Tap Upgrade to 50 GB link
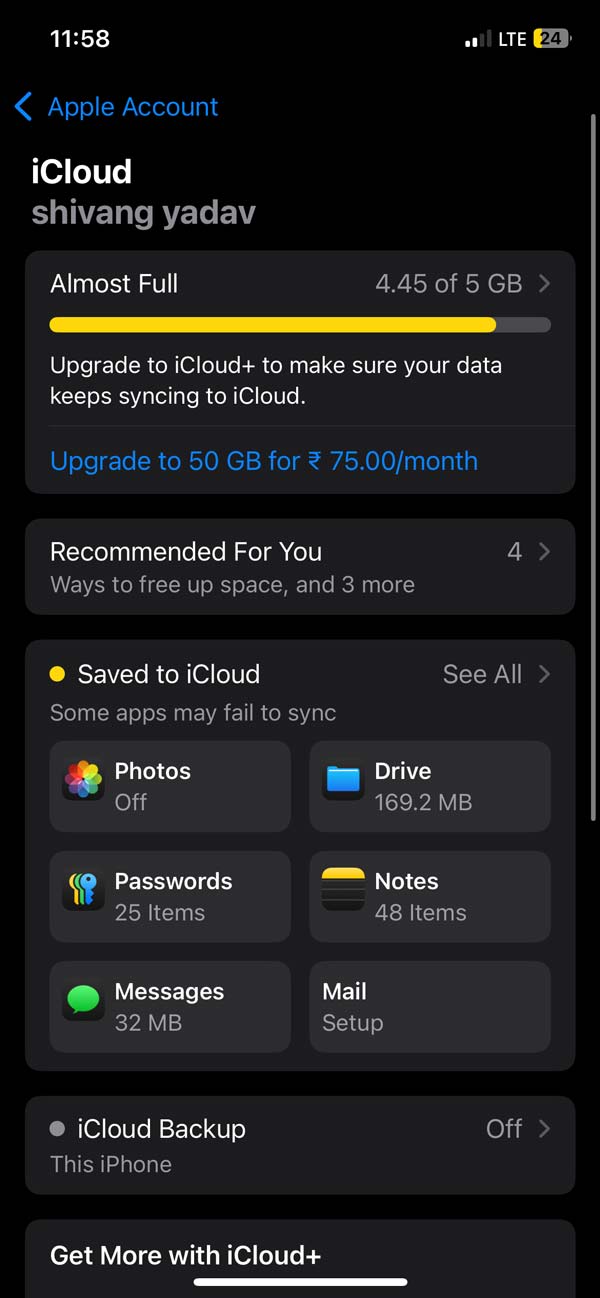Screen dimensions: 600x1298 [x=264, y=461]
